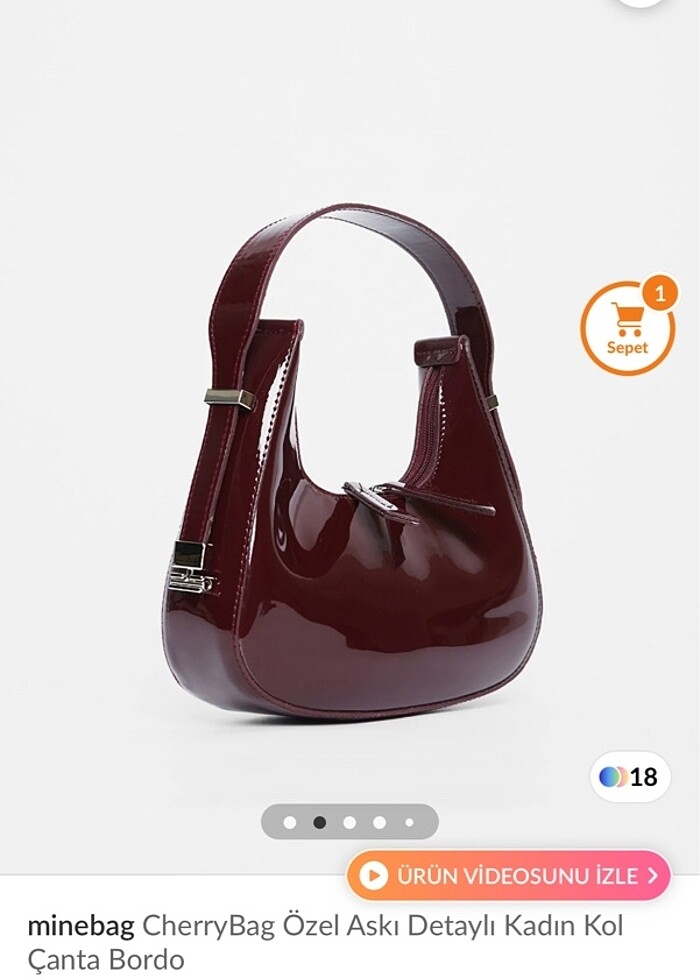
Task: Open the minebag brand link
Action: (x=80, y=925)
